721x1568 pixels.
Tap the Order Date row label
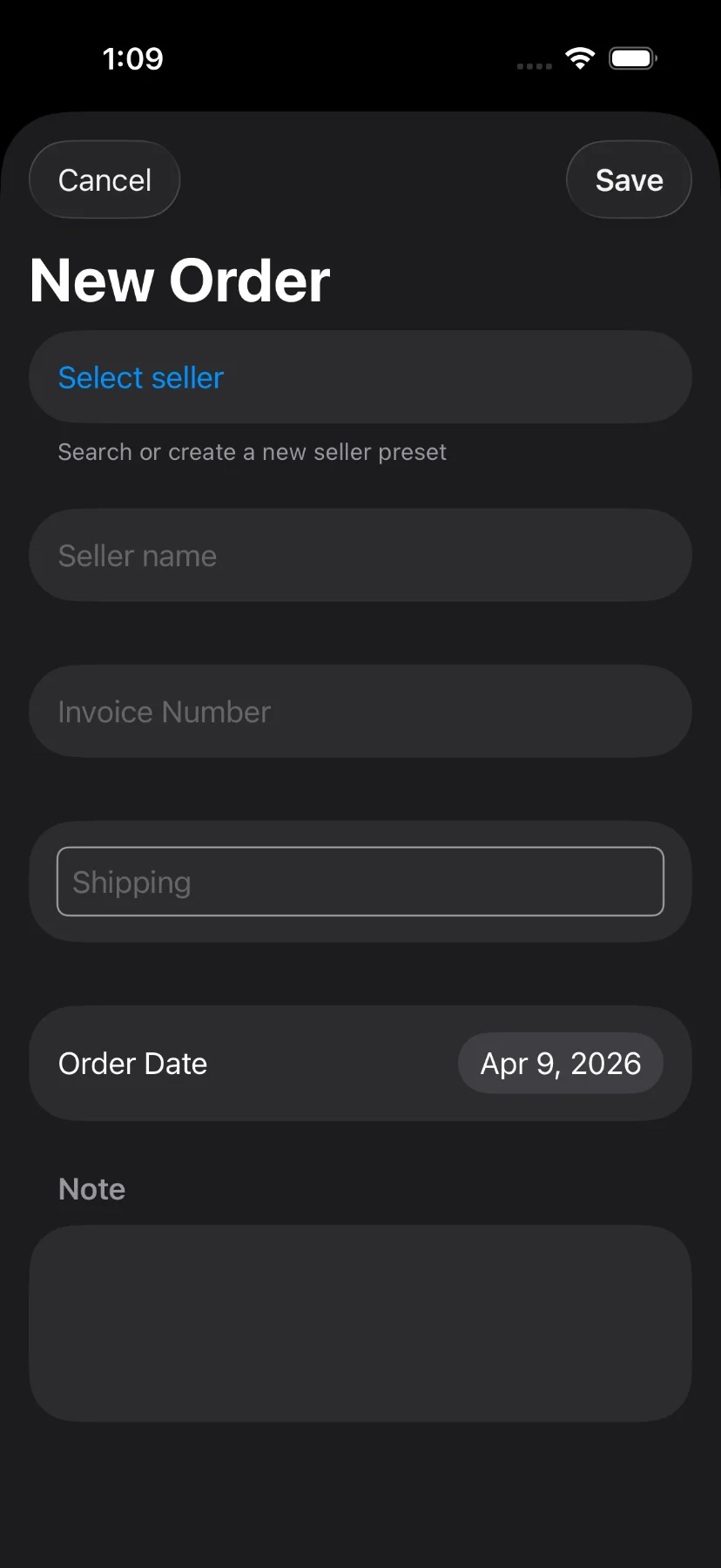point(132,1063)
